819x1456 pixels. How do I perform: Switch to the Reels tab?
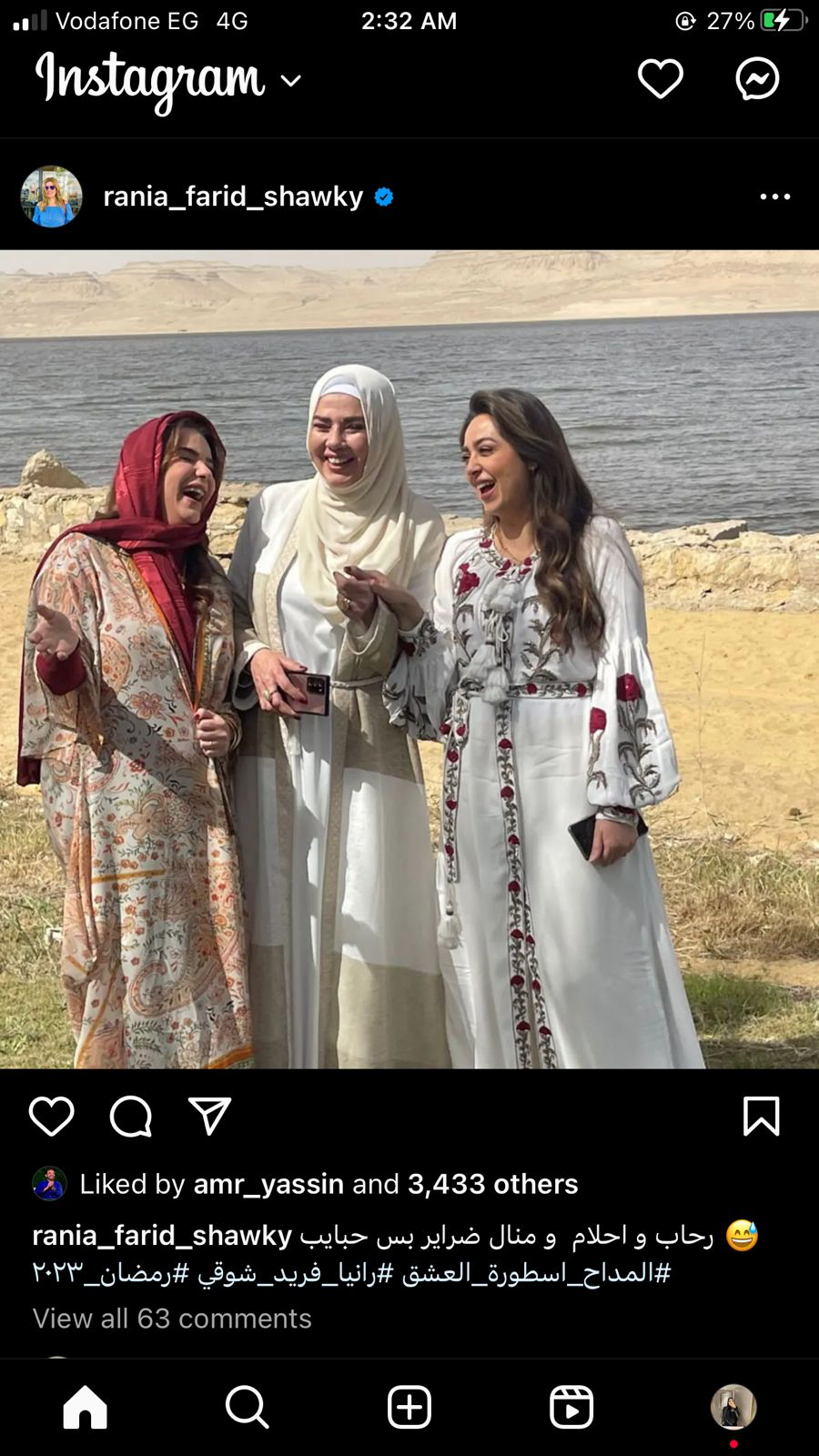tap(571, 1407)
